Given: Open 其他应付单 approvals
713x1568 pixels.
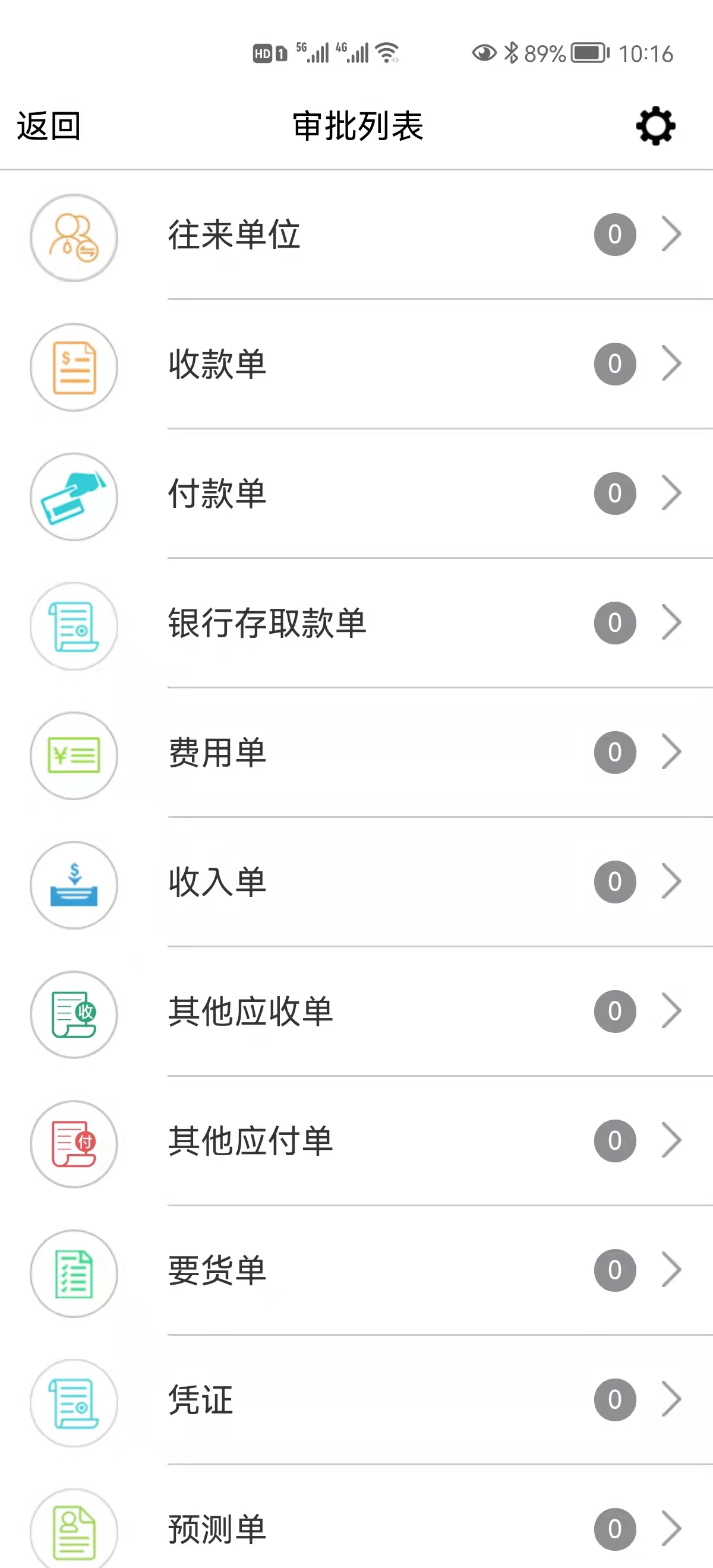Looking at the screenshot, I should (x=356, y=1142).
